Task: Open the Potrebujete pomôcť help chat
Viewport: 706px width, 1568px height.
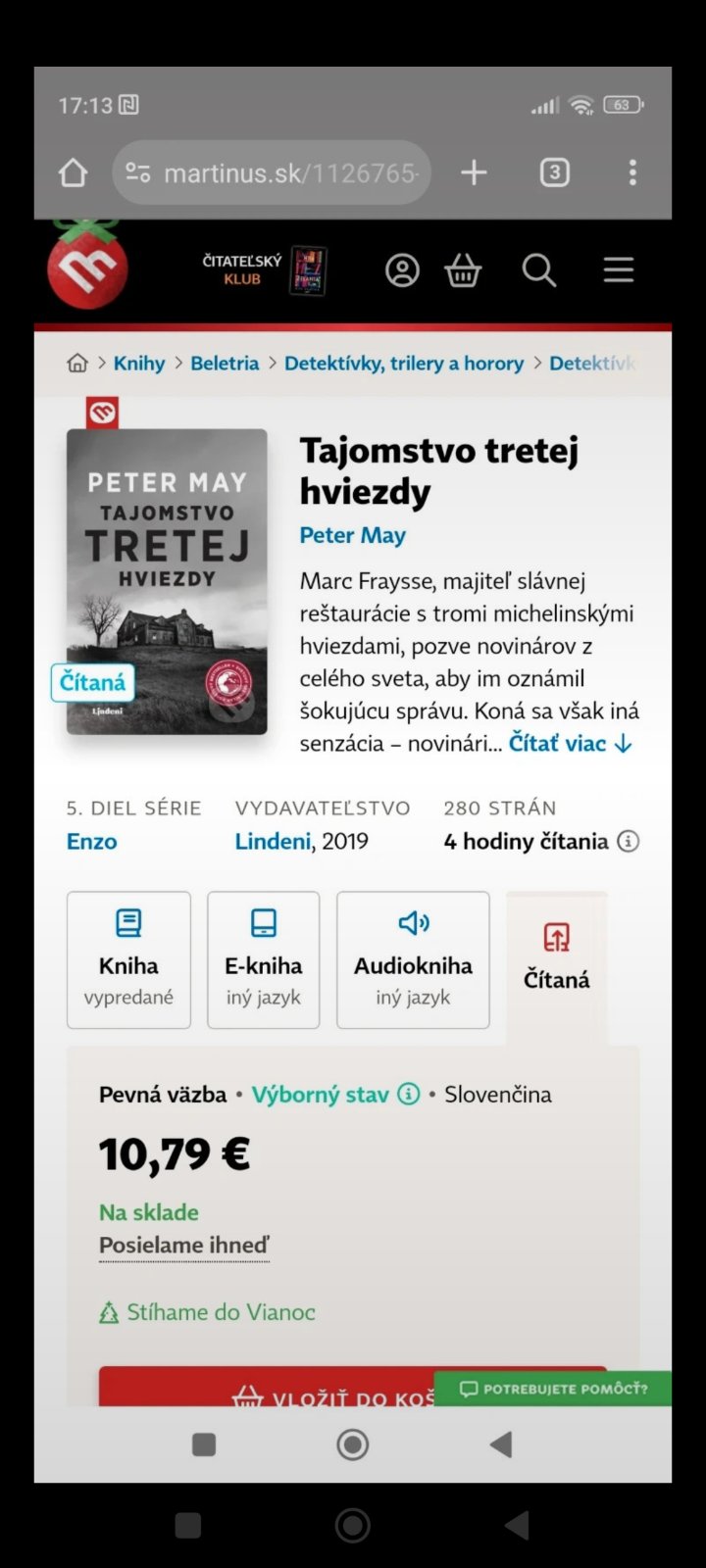Action: tap(554, 1389)
